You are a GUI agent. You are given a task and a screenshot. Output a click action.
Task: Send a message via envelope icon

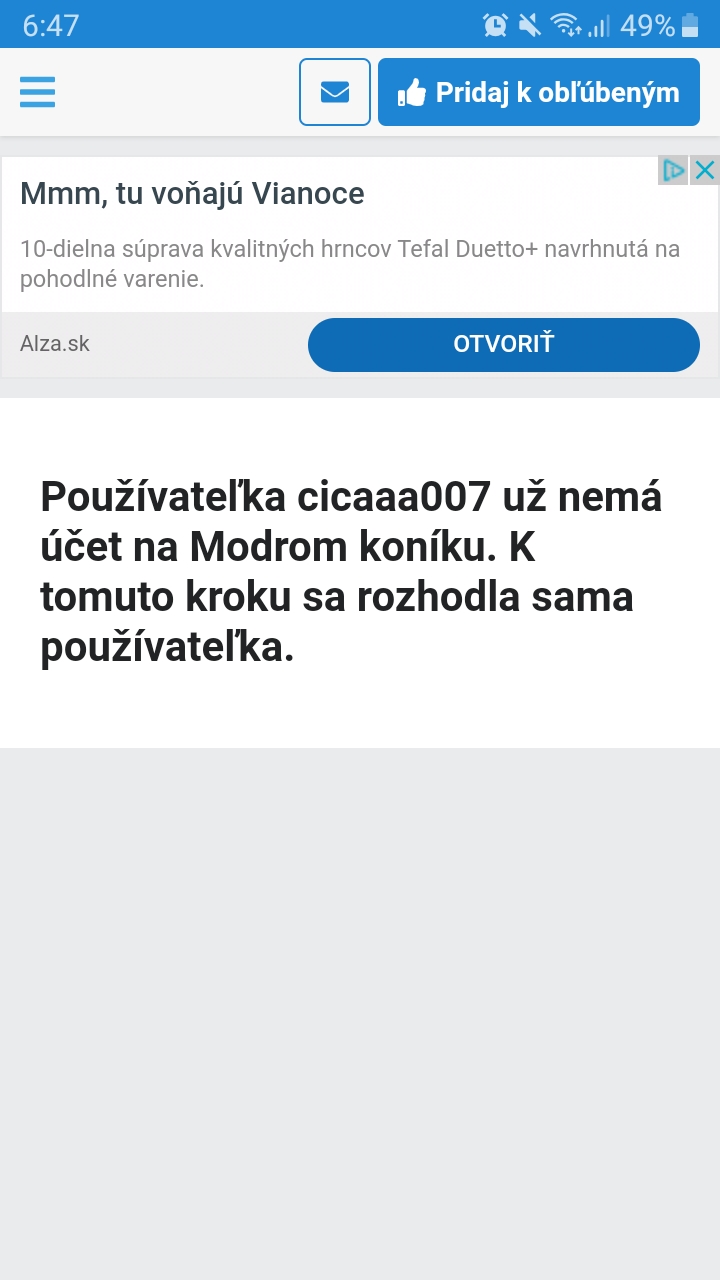(x=335, y=92)
